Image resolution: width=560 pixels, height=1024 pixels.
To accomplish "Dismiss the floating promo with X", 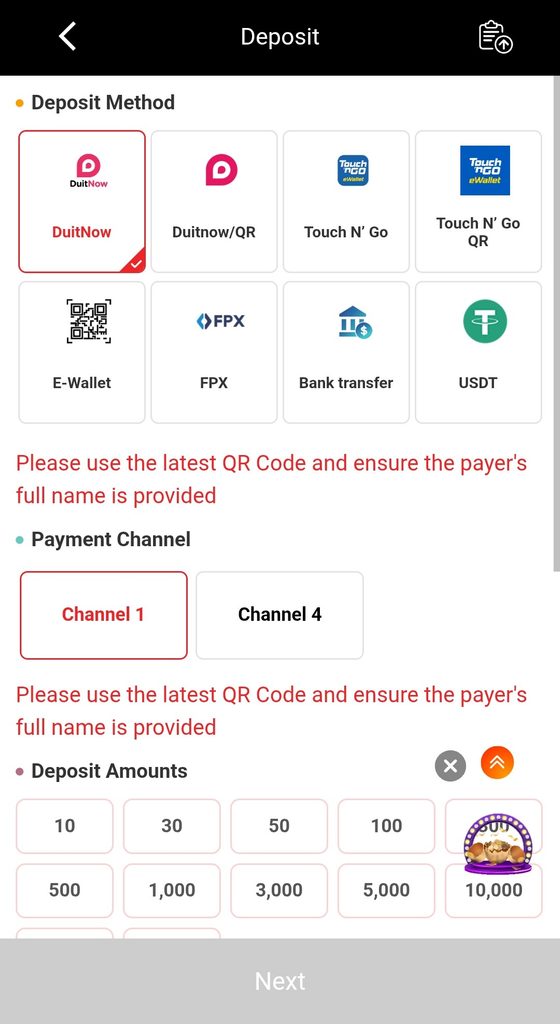I will pos(450,765).
